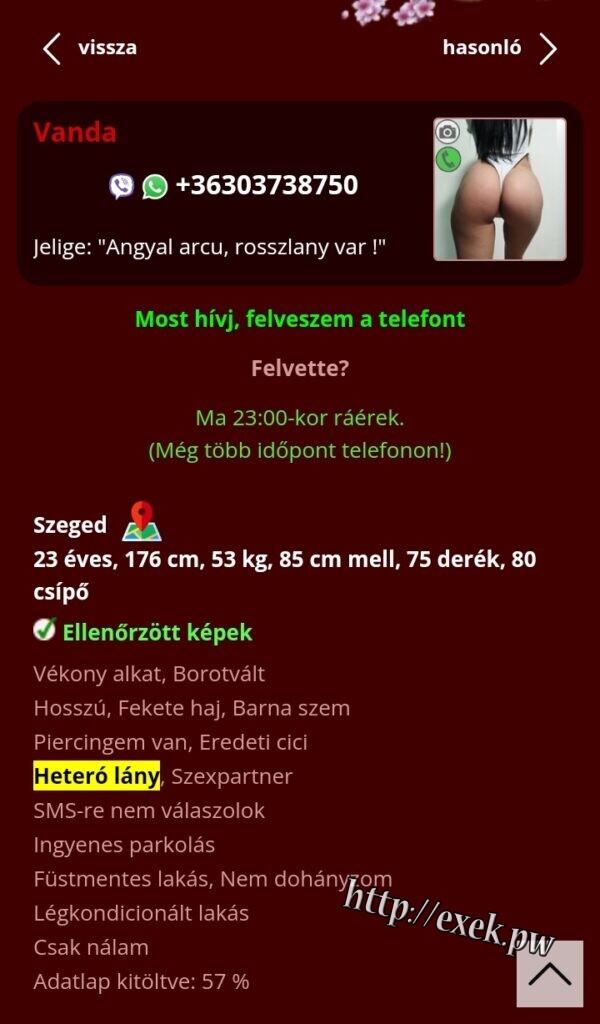600x1024 pixels.
Task: Open Viber contact icon
Action: tap(122, 186)
